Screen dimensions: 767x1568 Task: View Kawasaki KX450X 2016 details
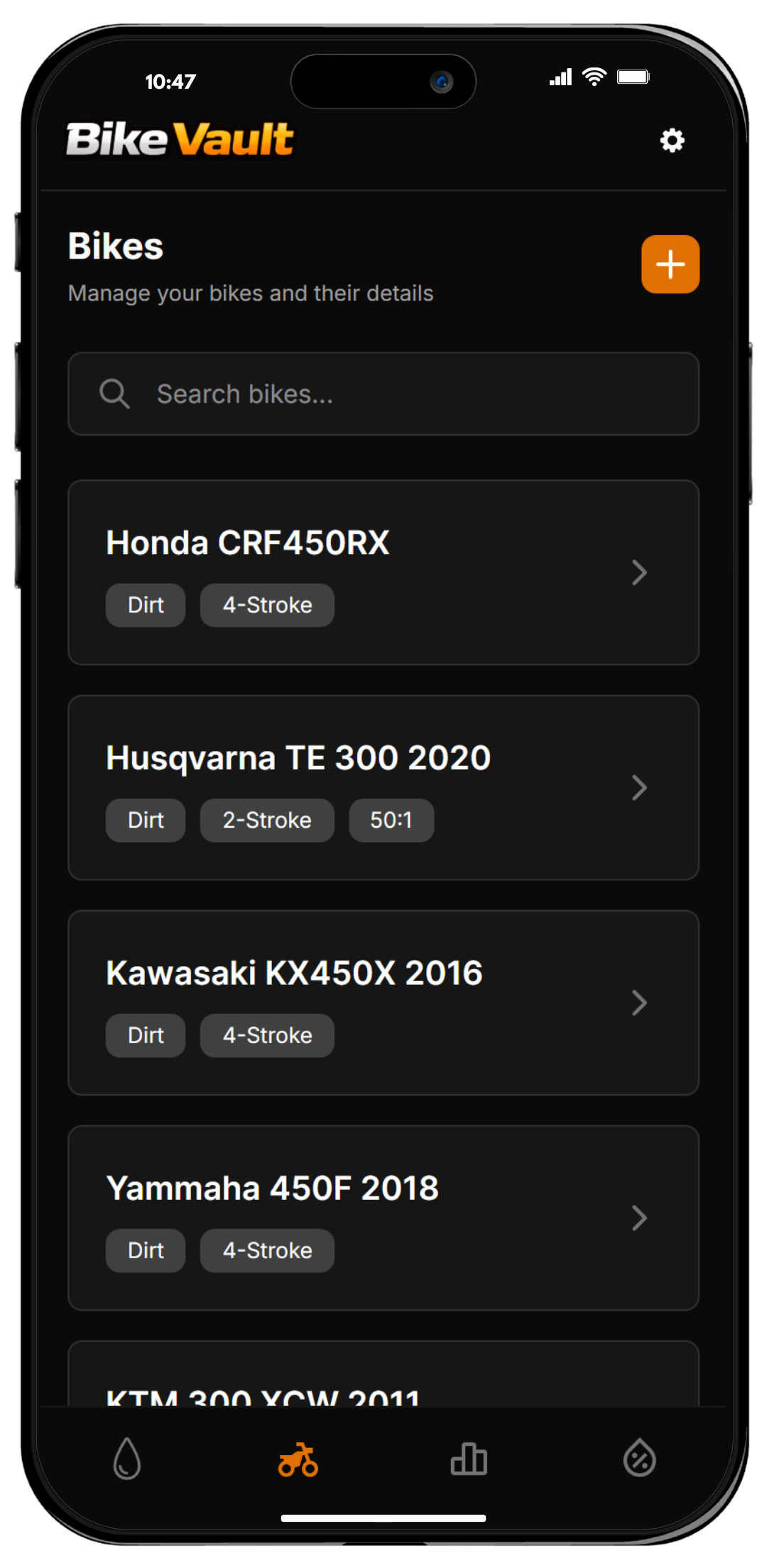[x=383, y=1002]
